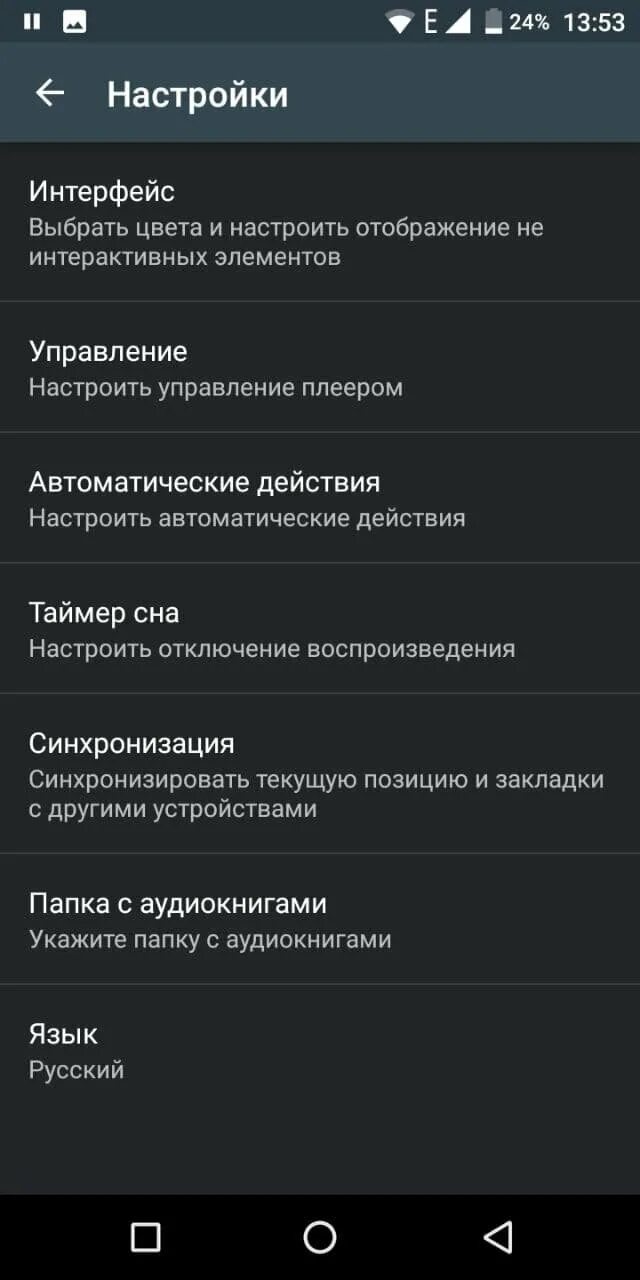Go back from the Настройки screen
This screenshot has height=1280, width=640.
(x=49, y=93)
